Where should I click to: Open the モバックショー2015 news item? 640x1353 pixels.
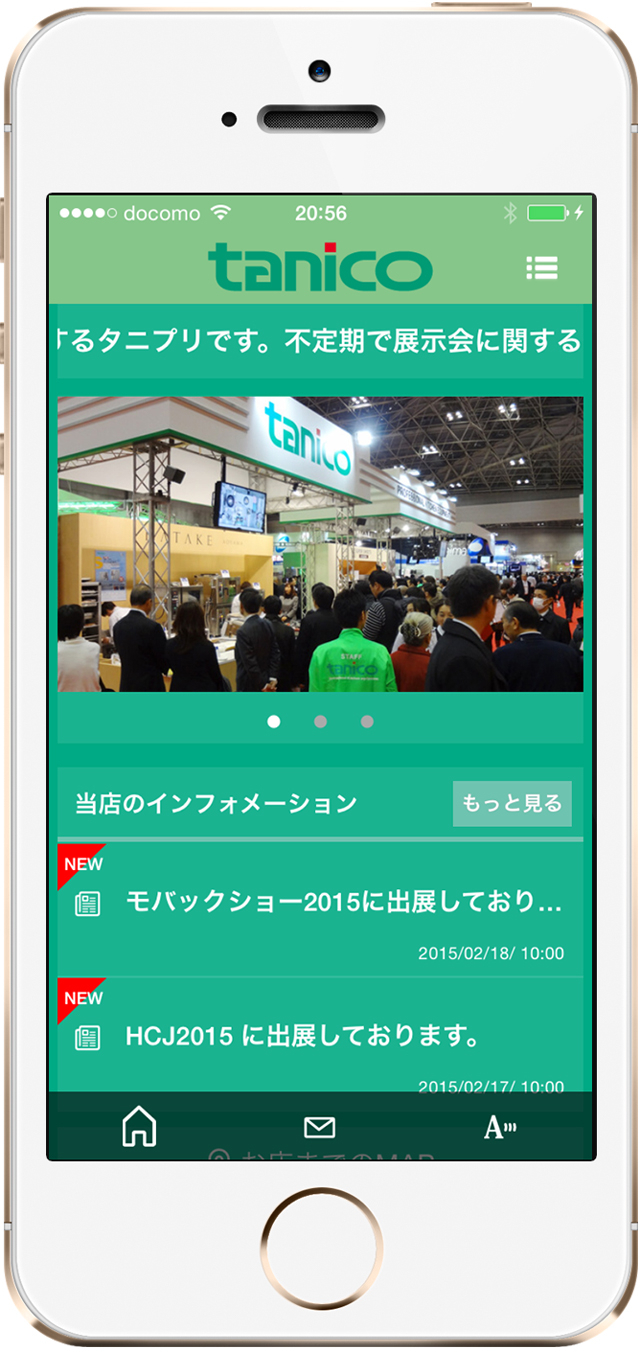343,903
